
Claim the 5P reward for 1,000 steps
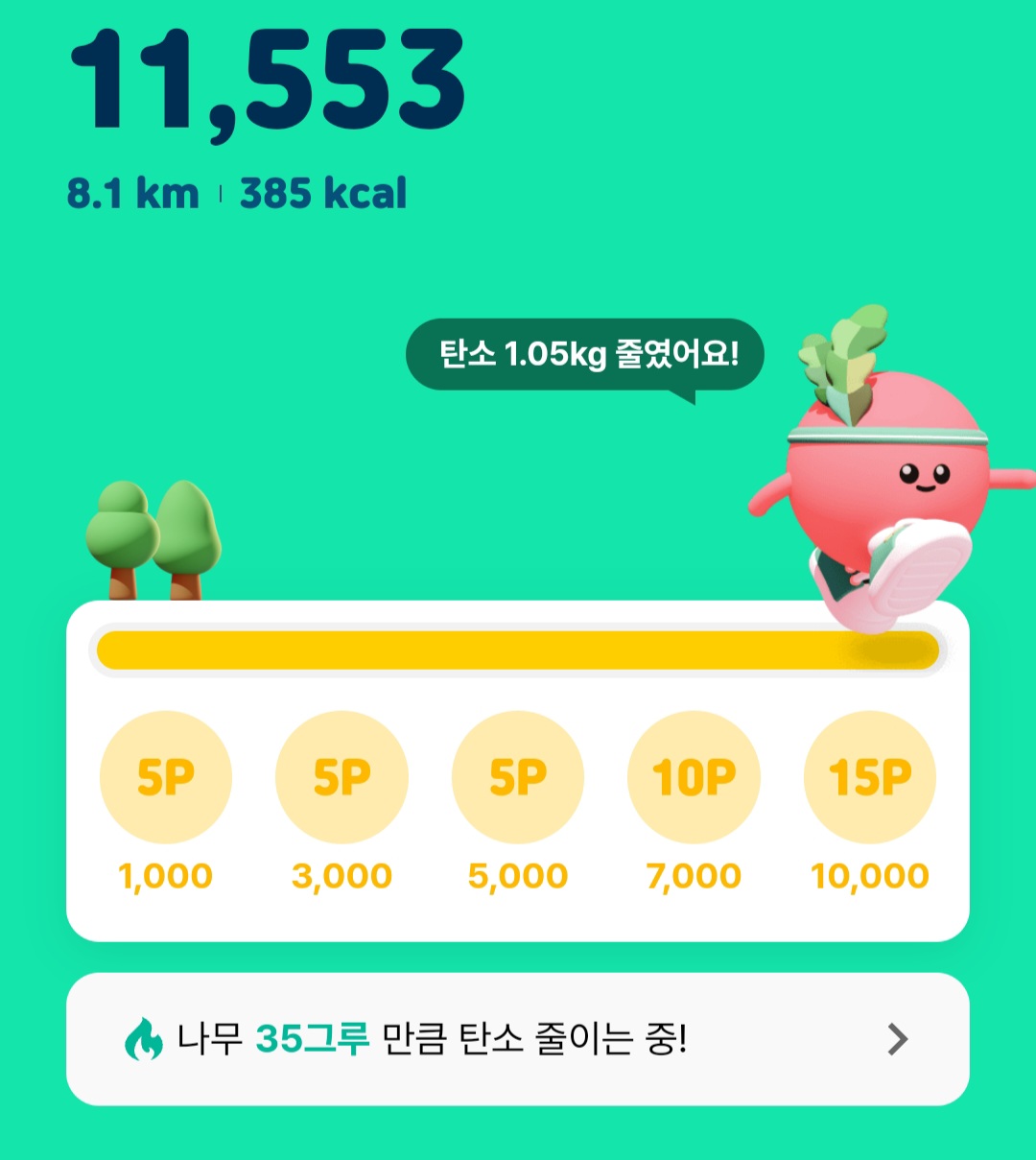click(166, 776)
